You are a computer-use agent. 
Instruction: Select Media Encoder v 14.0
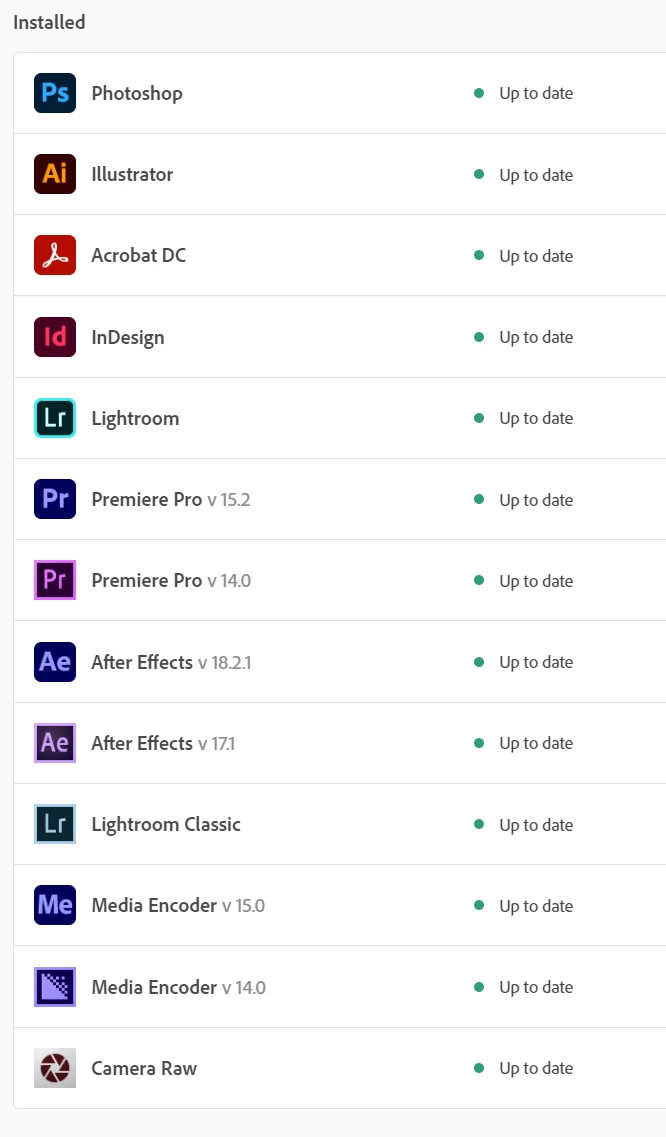pyautogui.click(x=177, y=987)
